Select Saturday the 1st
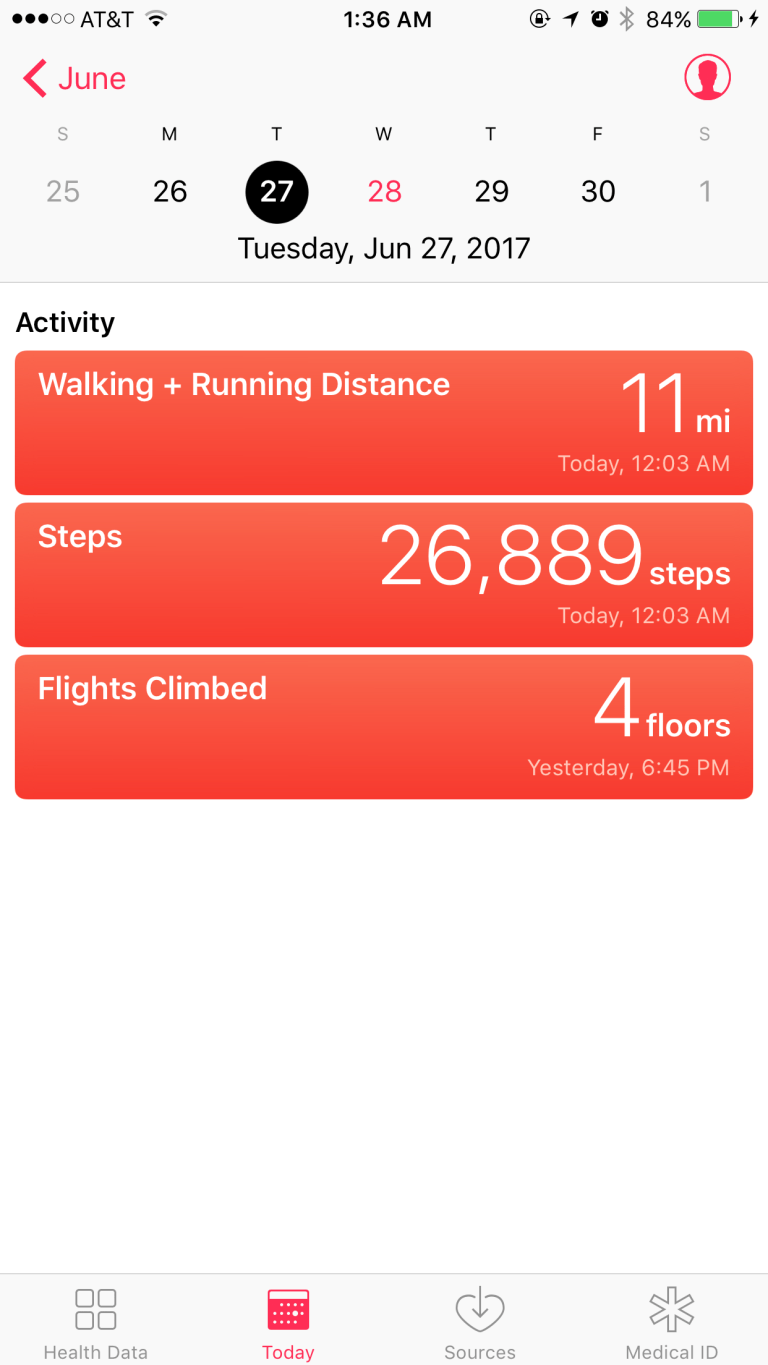The height and width of the screenshot is (1365, 768). [x=705, y=191]
